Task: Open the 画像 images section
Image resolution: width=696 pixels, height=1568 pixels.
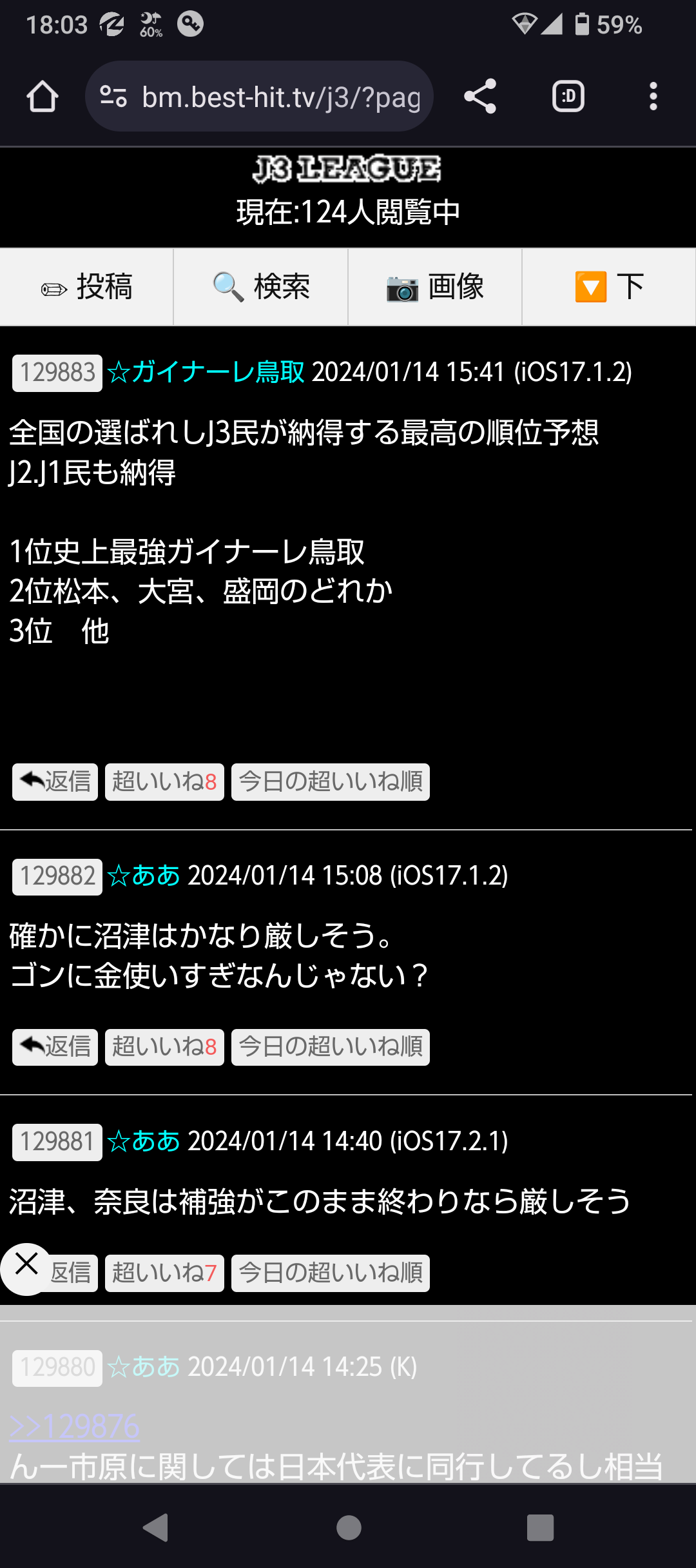Action: pos(435,287)
